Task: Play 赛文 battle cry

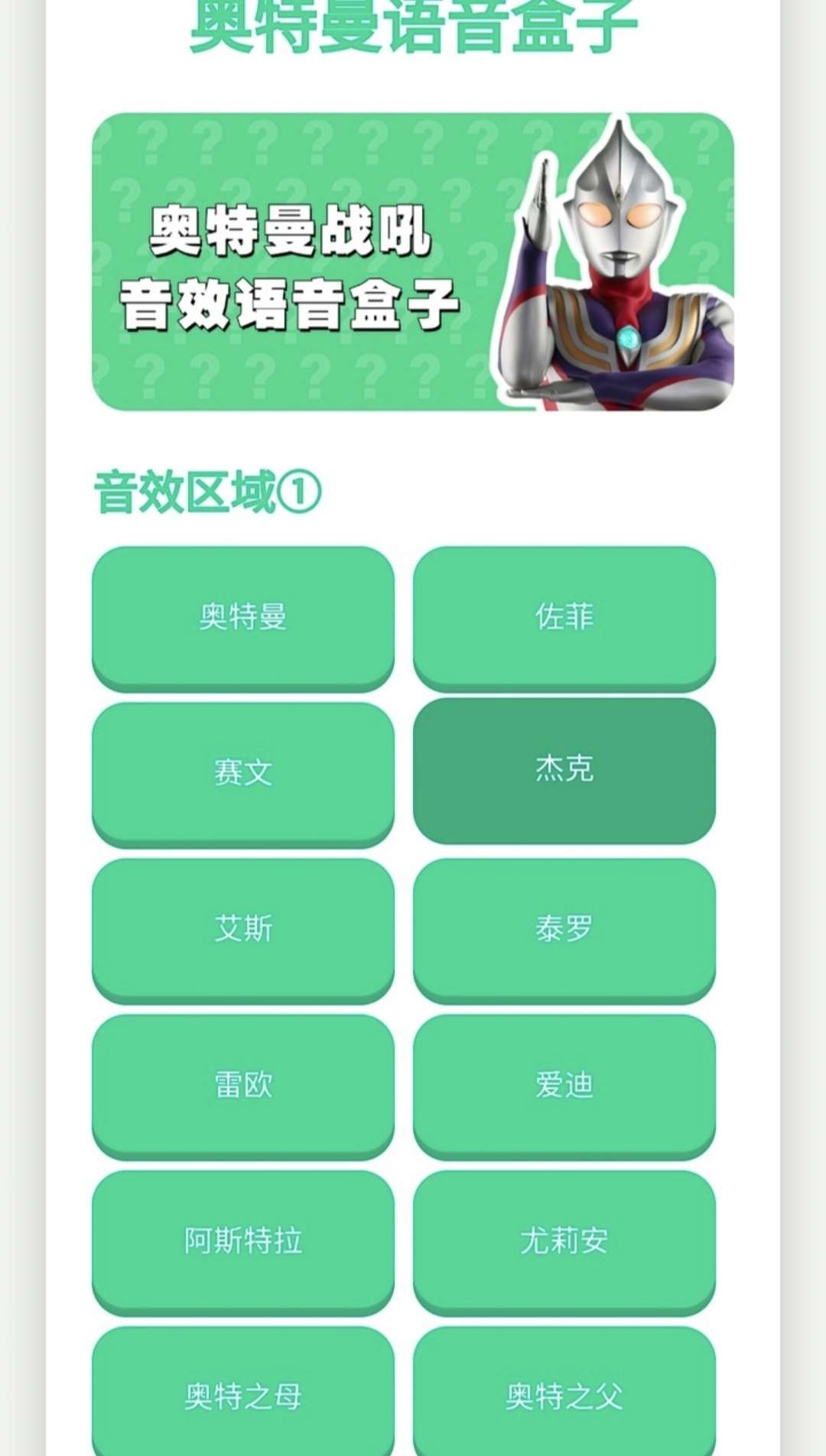Action: click(x=243, y=772)
